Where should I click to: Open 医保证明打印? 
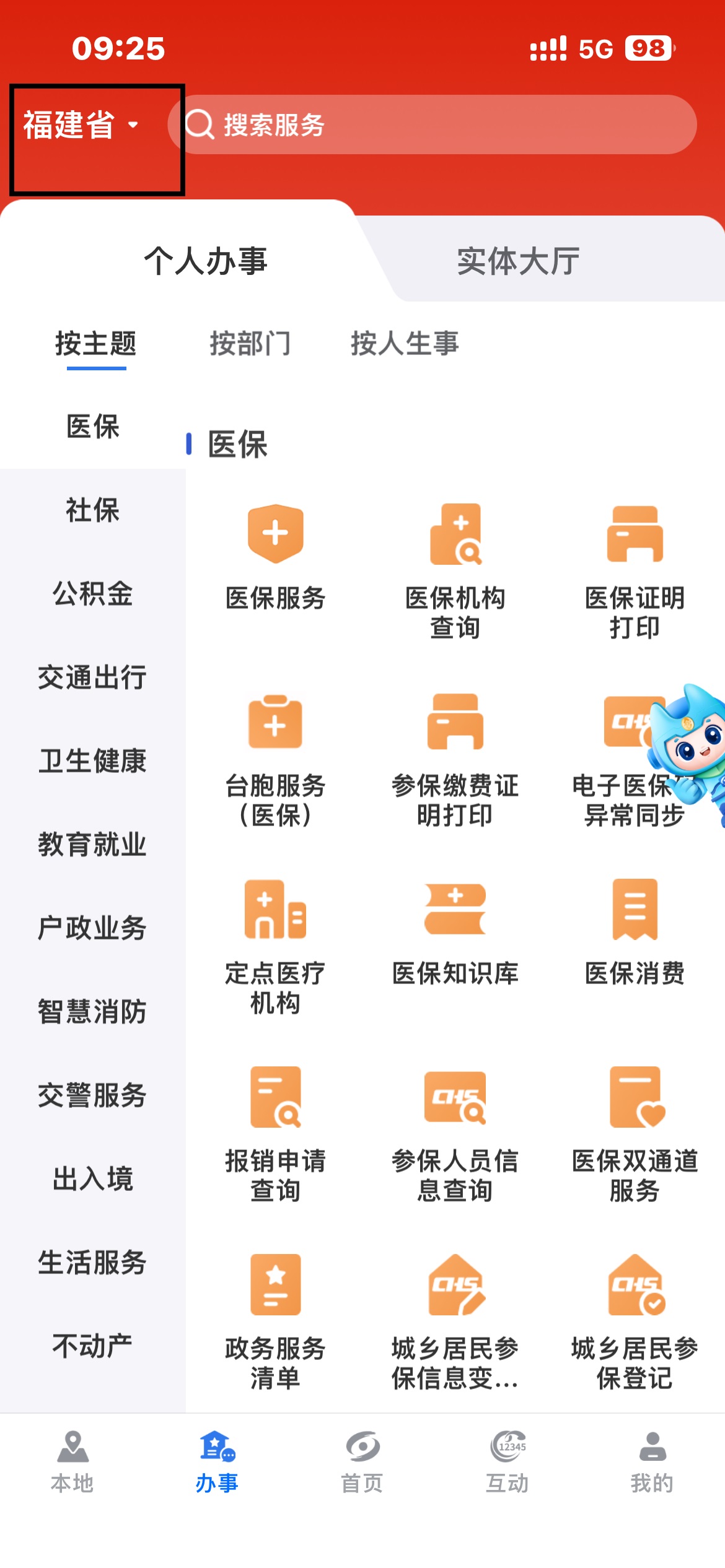(635, 570)
